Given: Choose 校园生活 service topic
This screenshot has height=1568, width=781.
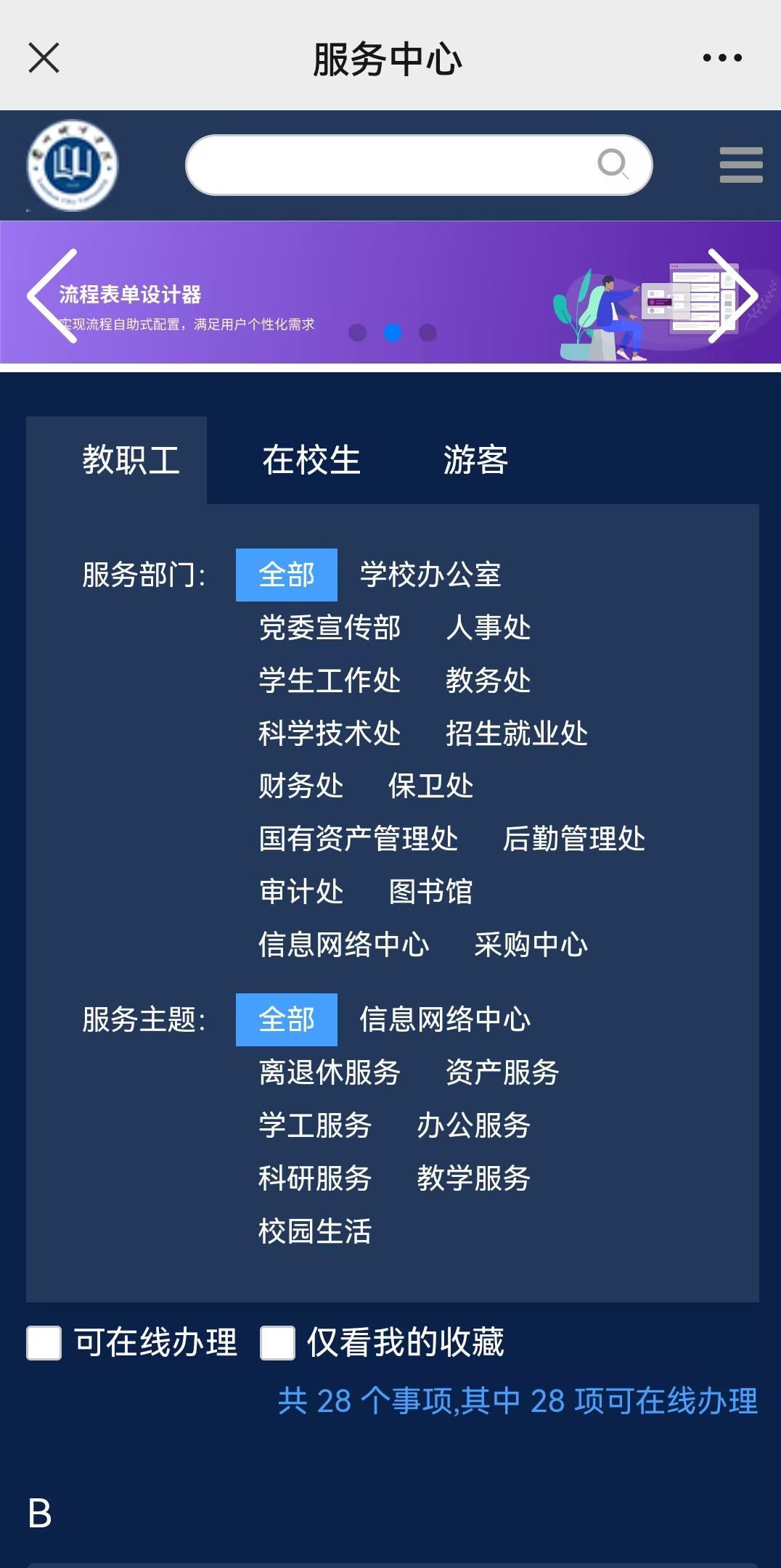Looking at the screenshot, I should [315, 1231].
